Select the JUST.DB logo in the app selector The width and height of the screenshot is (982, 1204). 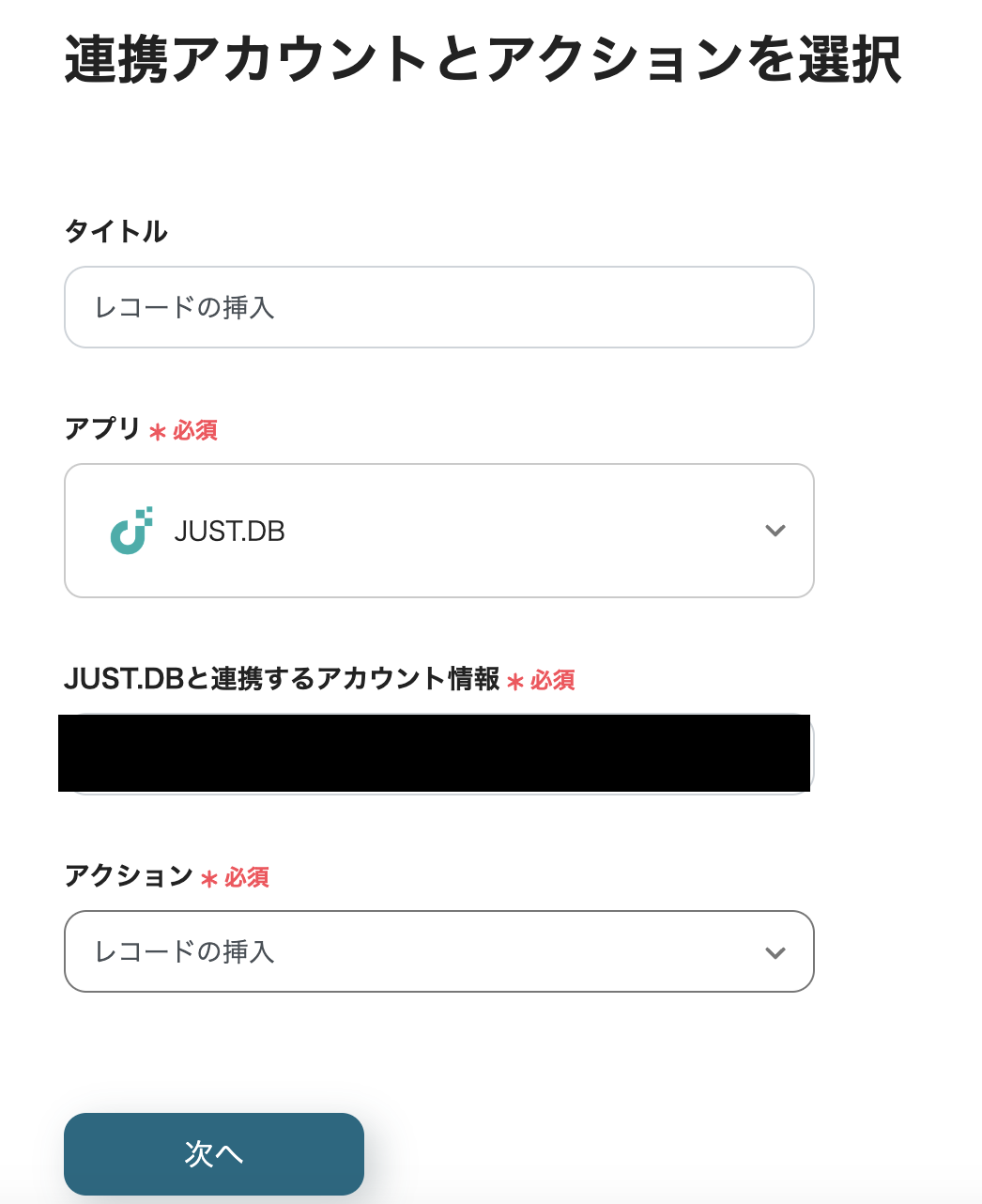tap(131, 531)
